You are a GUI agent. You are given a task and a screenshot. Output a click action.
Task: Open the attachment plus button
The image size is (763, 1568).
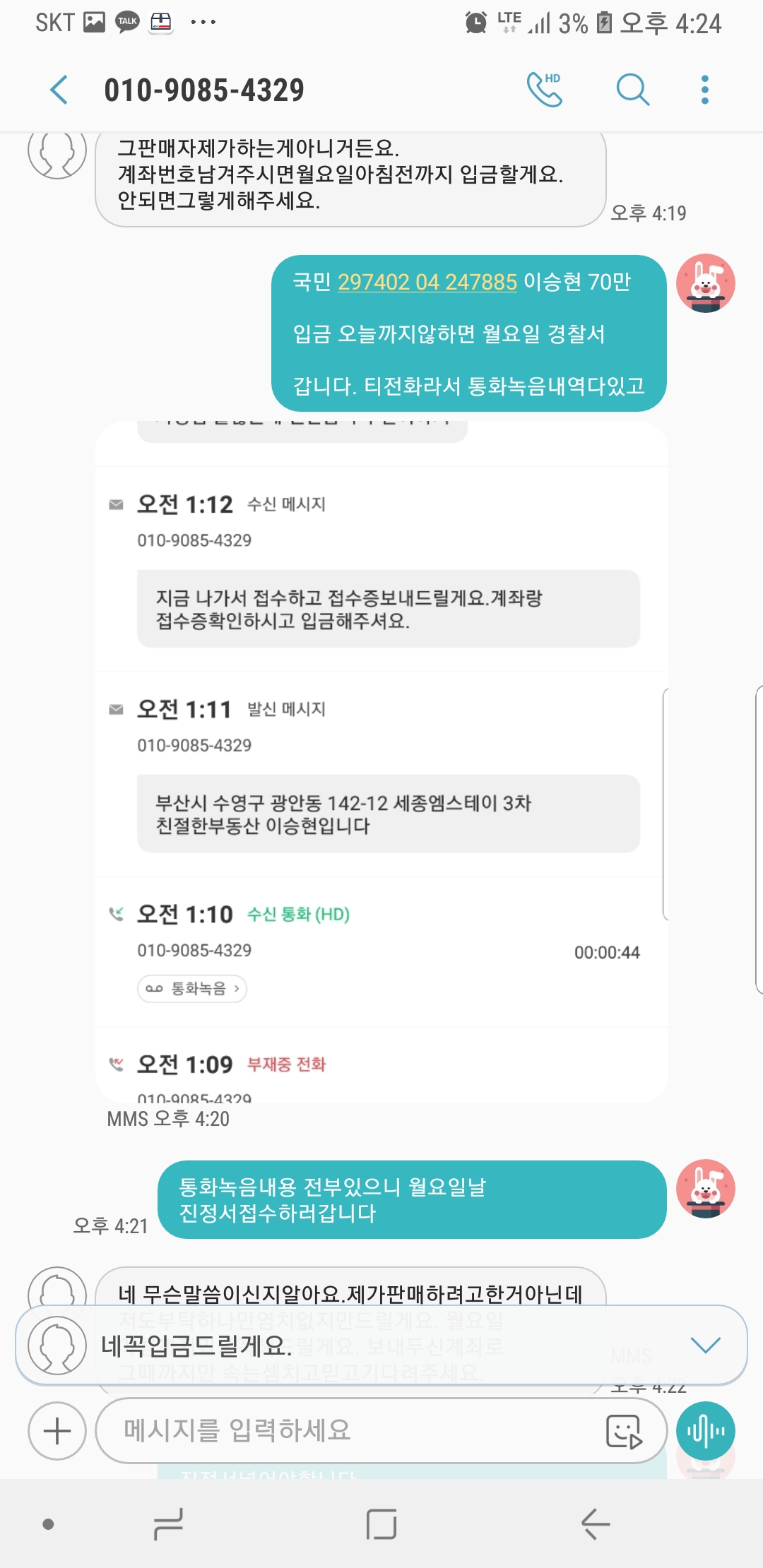[x=57, y=1431]
